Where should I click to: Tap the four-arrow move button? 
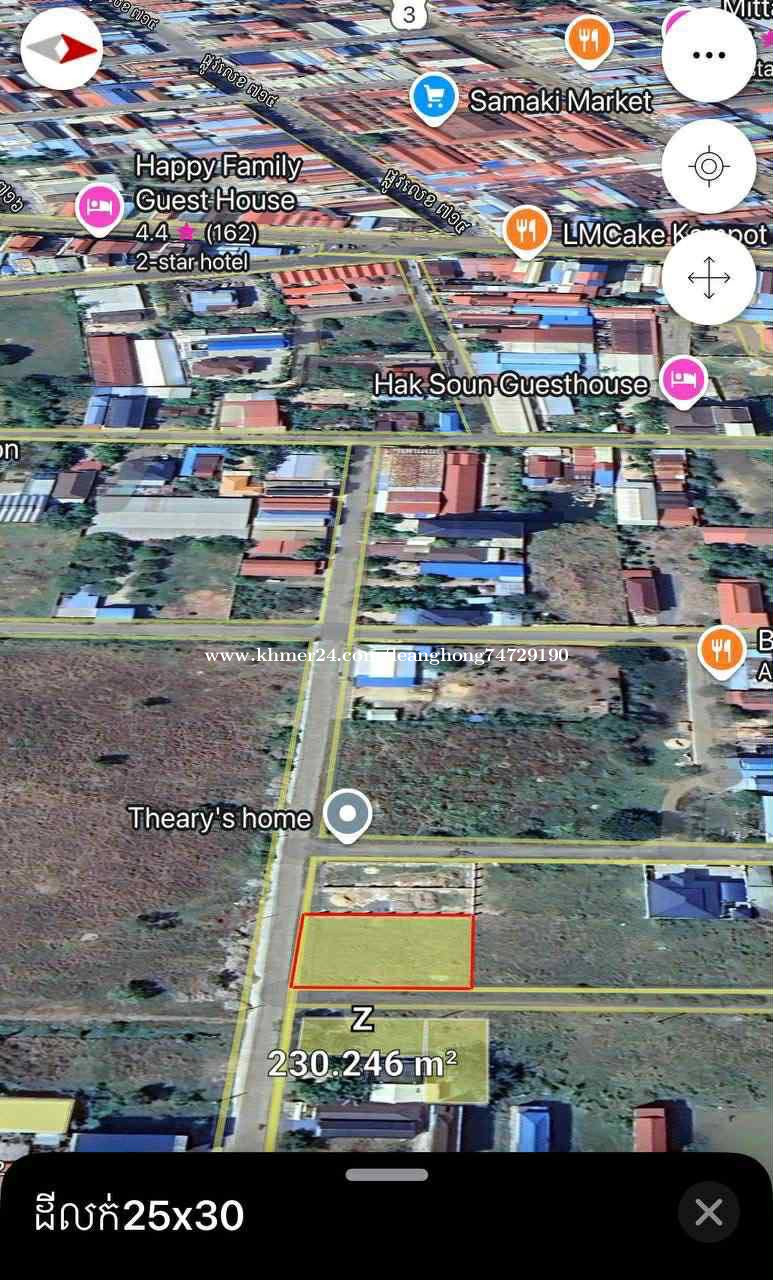(x=708, y=277)
